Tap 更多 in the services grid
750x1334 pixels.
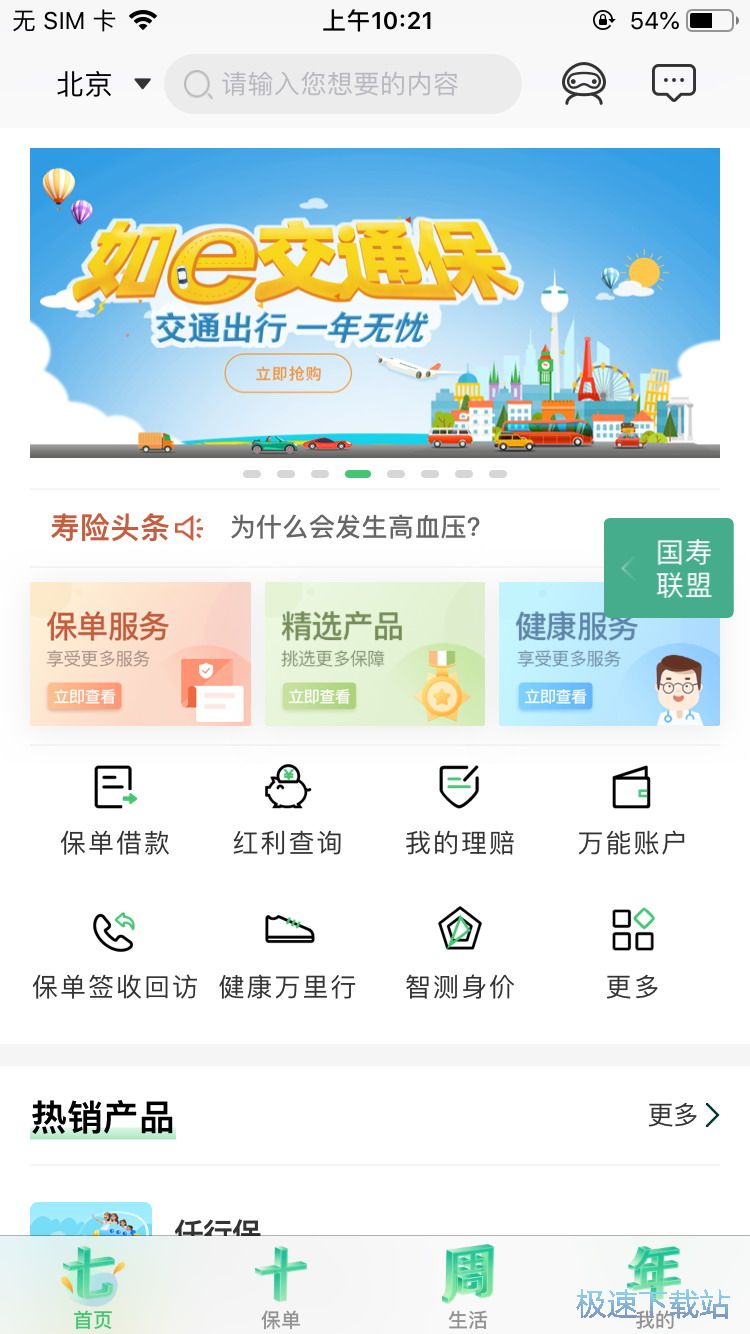632,955
